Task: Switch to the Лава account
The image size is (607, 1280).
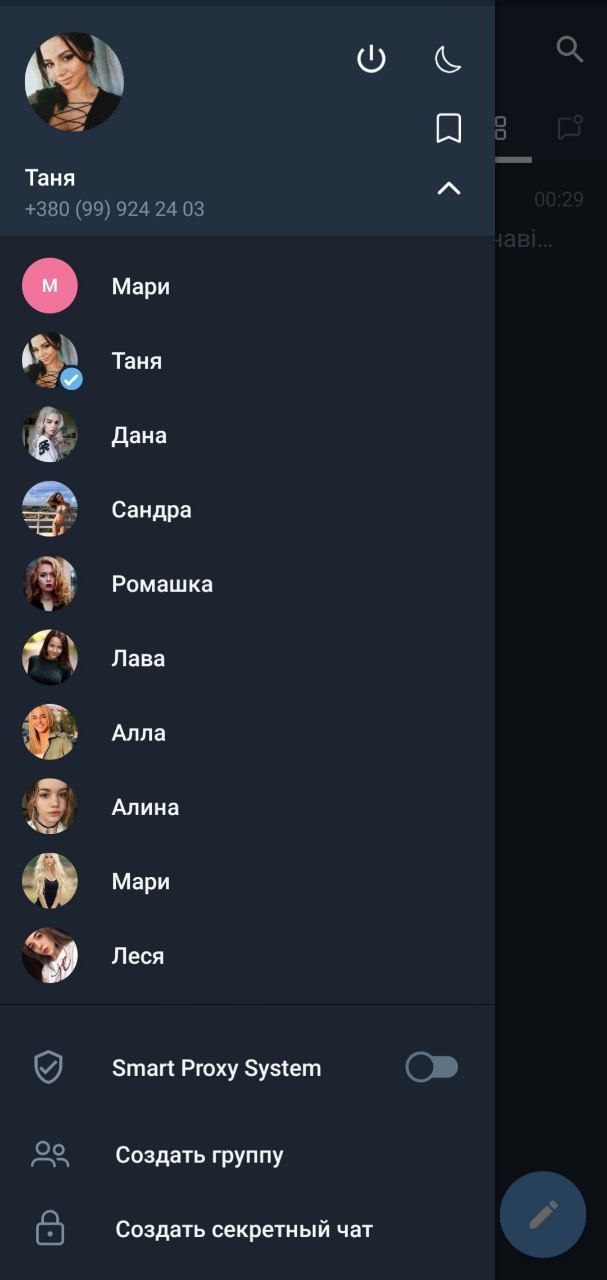Action: coord(138,658)
